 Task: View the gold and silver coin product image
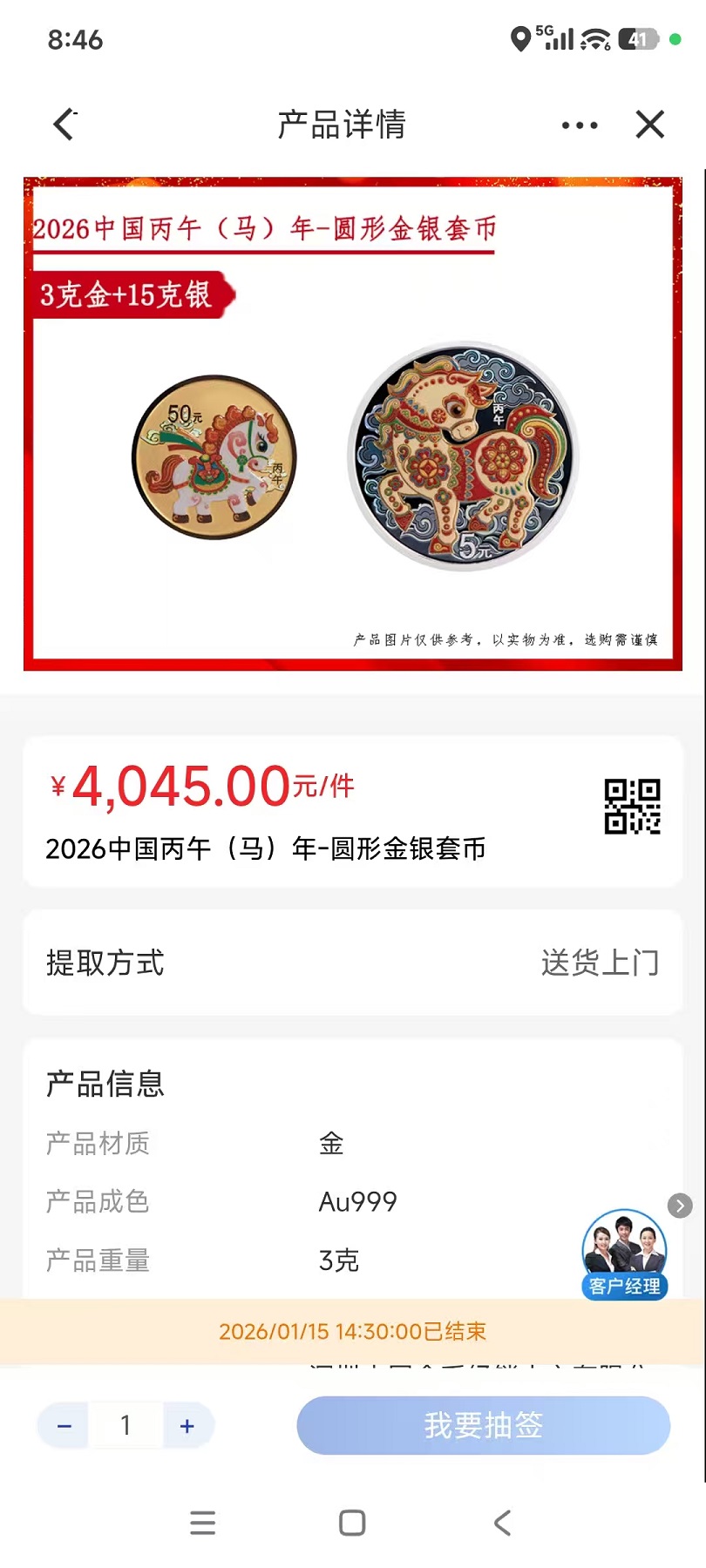click(352, 424)
